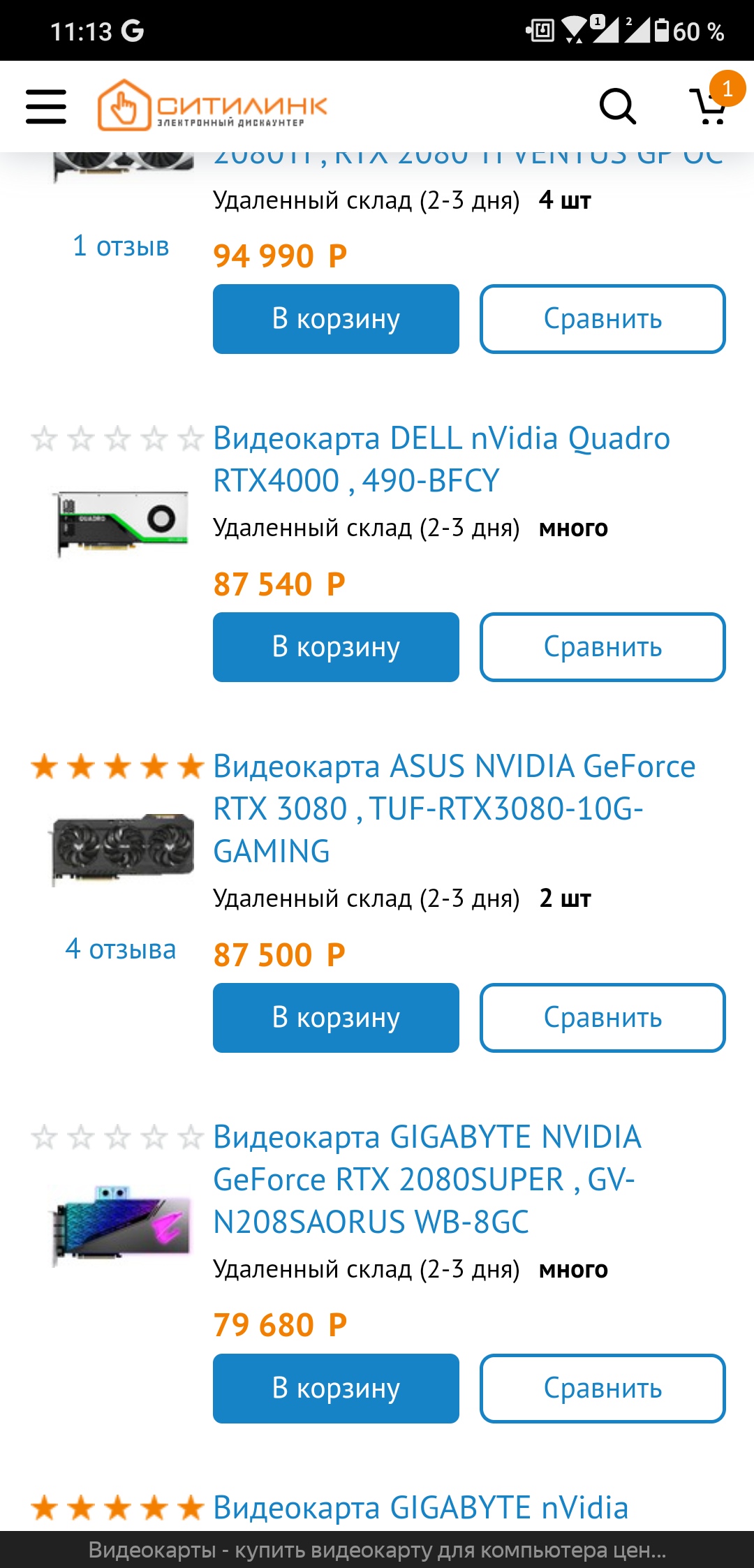Viewport: 754px width, 1568px height.
Task: Open the site search
Action: coord(617,106)
